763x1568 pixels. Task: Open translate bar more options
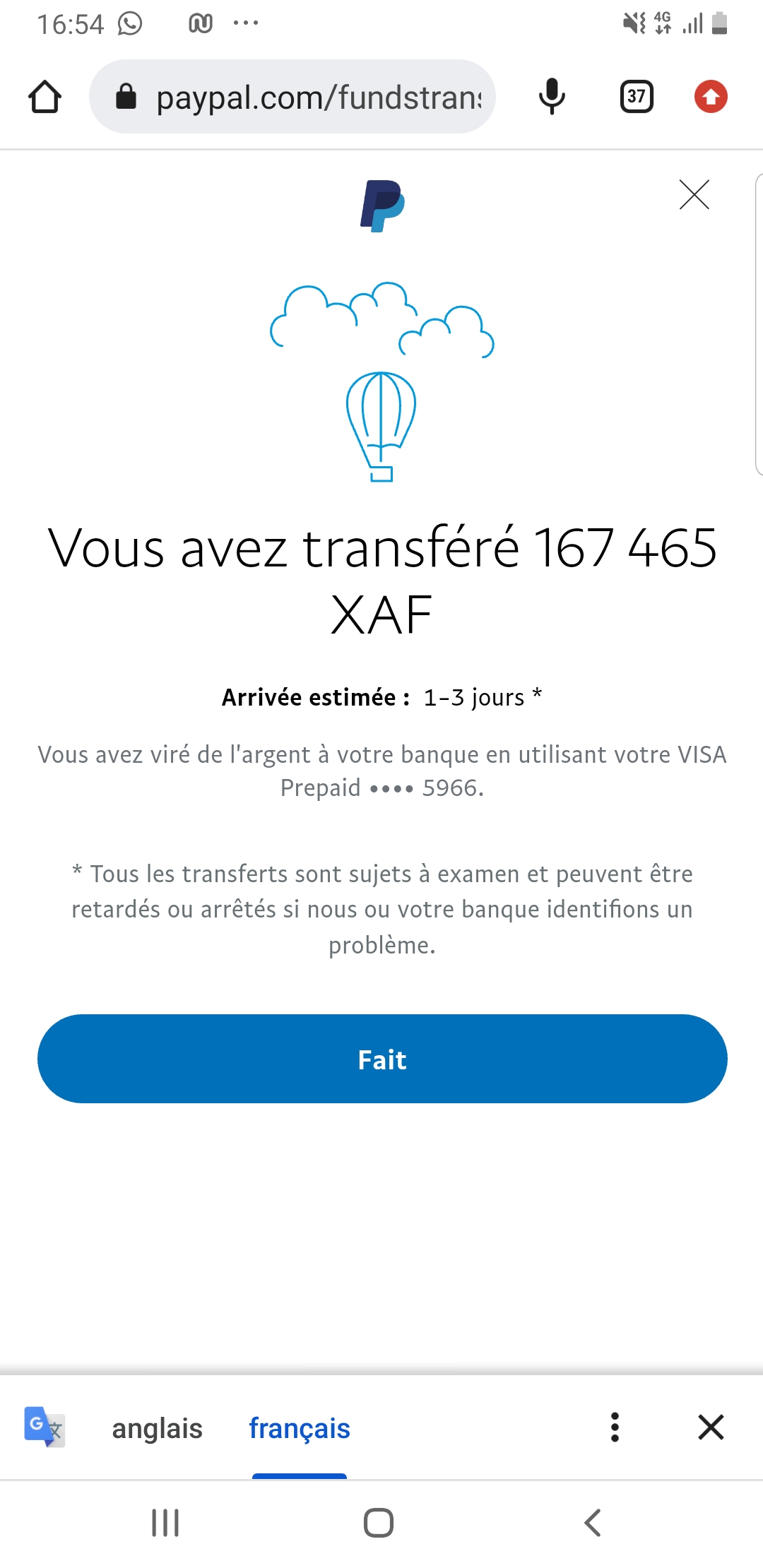click(615, 1427)
